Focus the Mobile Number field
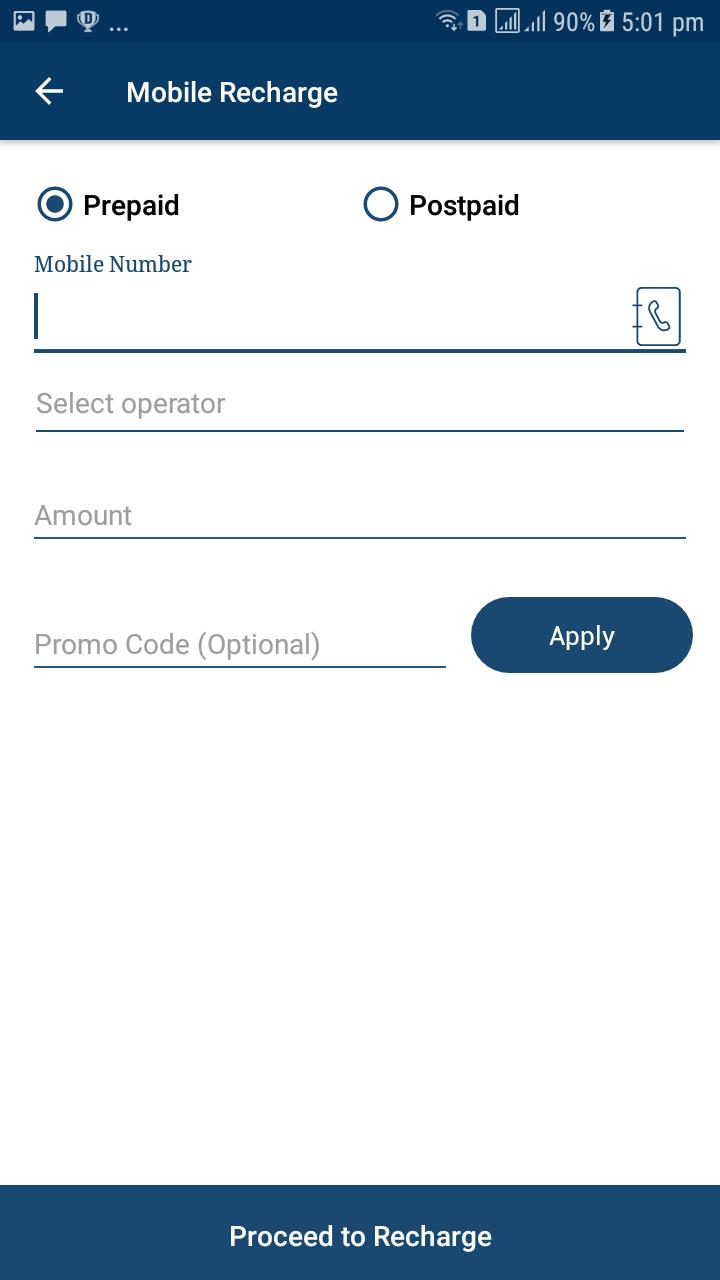 [330, 317]
